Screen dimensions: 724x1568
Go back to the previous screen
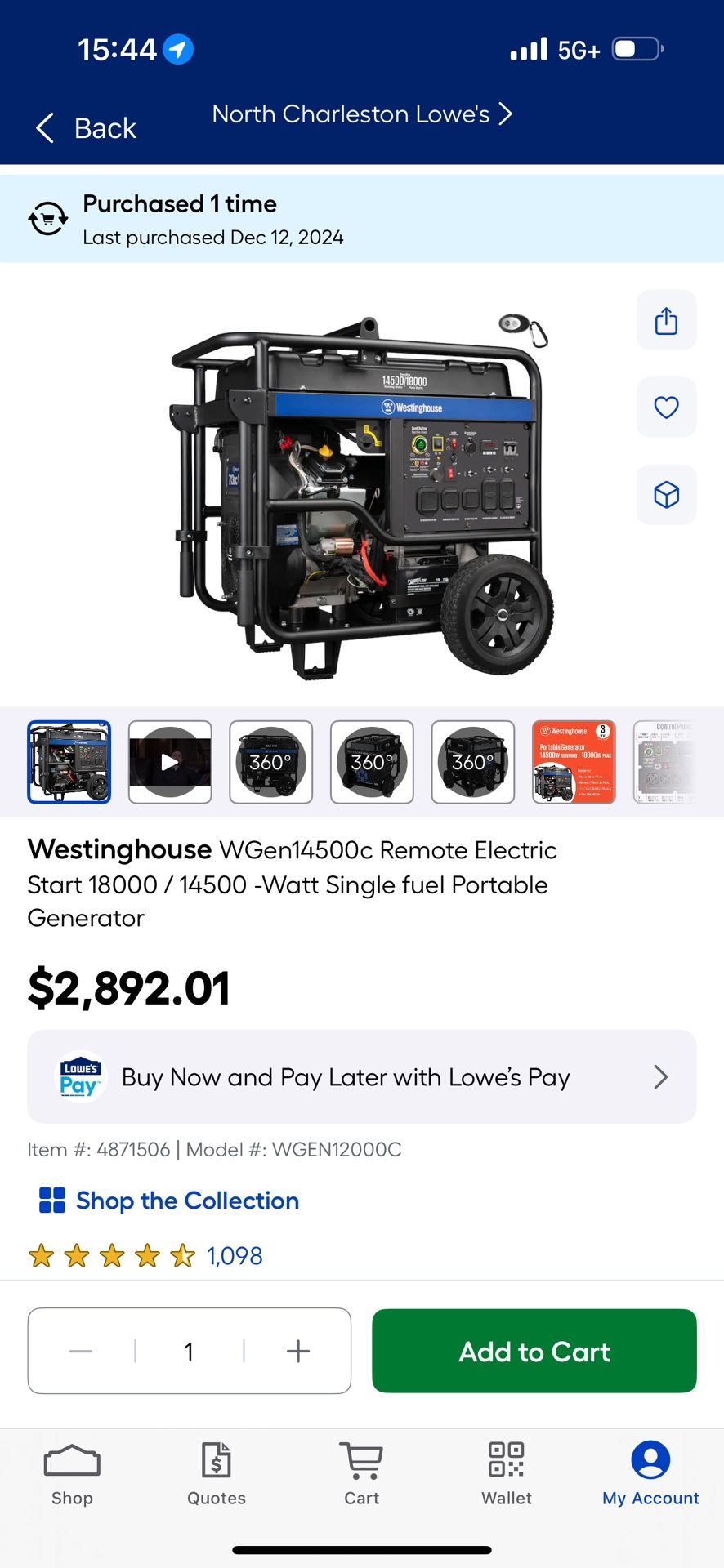click(x=87, y=128)
